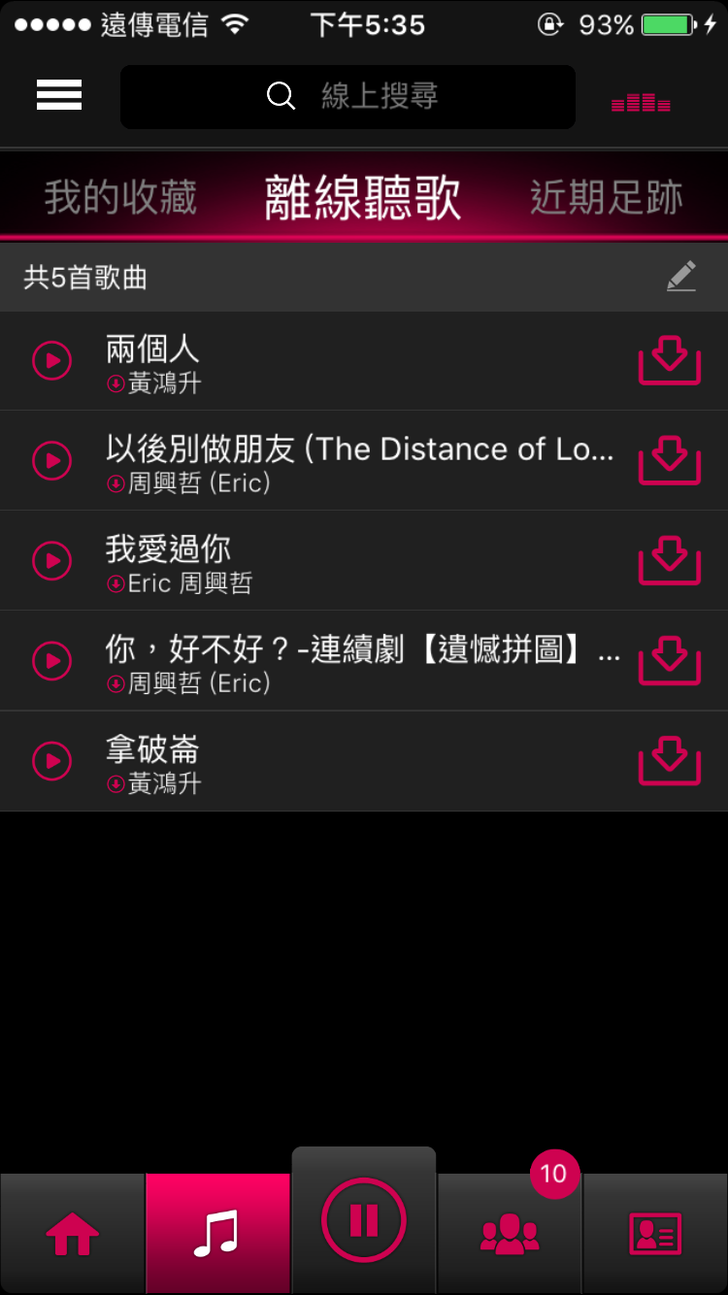
Task: Tap the download icon for 我愛過你
Action: (669, 561)
